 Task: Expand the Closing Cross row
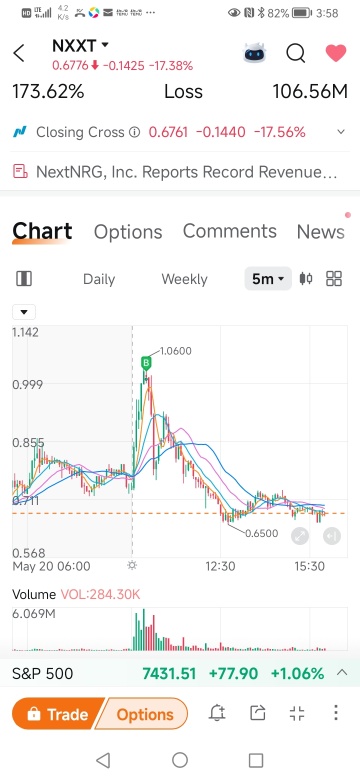point(341,132)
